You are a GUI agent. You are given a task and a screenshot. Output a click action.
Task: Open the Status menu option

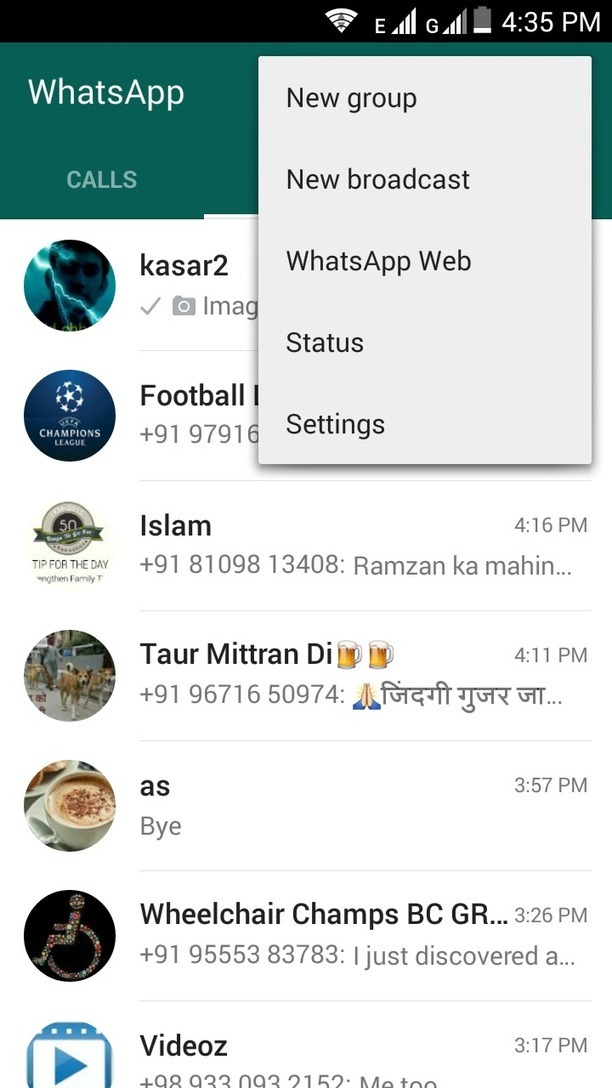pos(324,343)
